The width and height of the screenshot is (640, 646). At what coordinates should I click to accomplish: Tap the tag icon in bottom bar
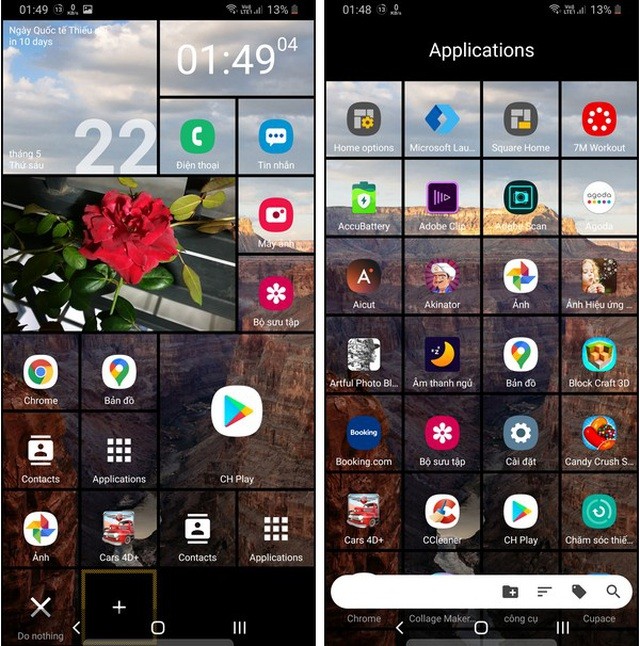tap(578, 591)
